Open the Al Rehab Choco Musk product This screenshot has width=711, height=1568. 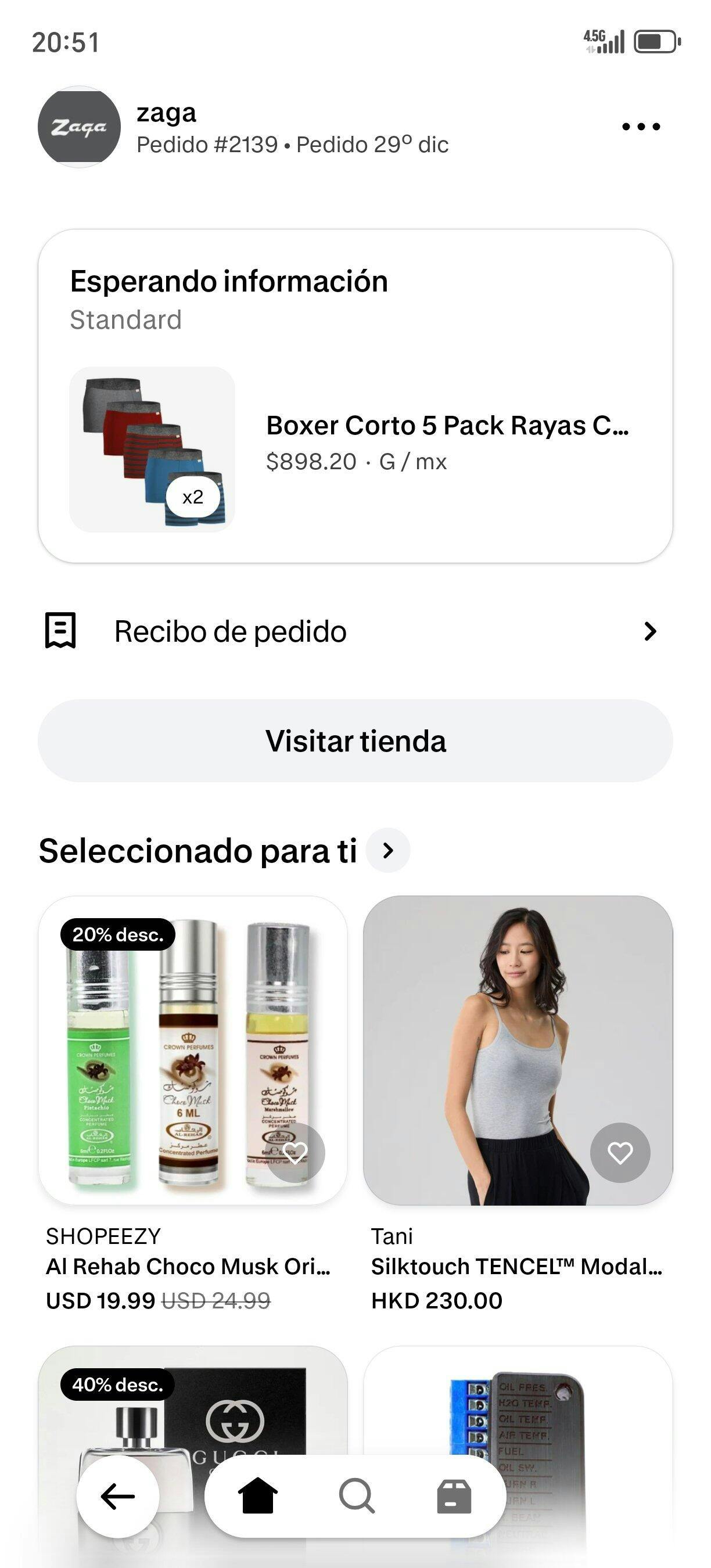tap(192, 1050)
